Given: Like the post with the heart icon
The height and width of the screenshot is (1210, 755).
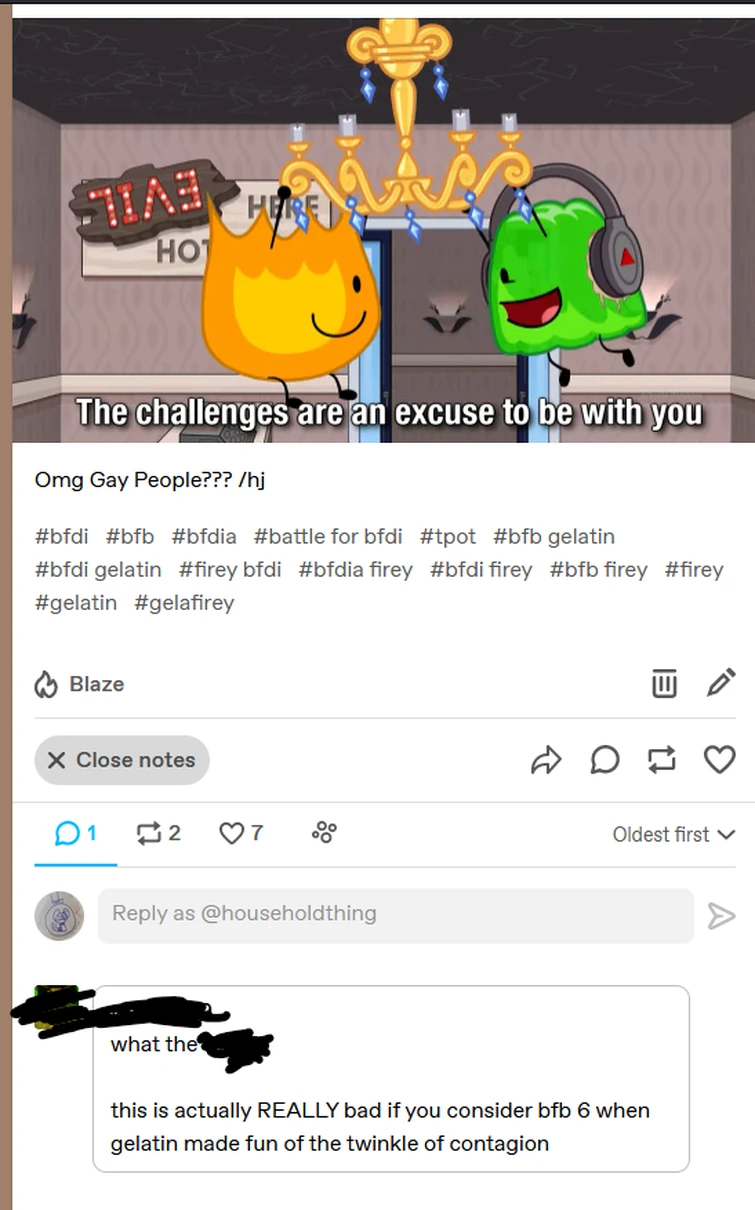Looking at the screenshot, I should point(719,760).
